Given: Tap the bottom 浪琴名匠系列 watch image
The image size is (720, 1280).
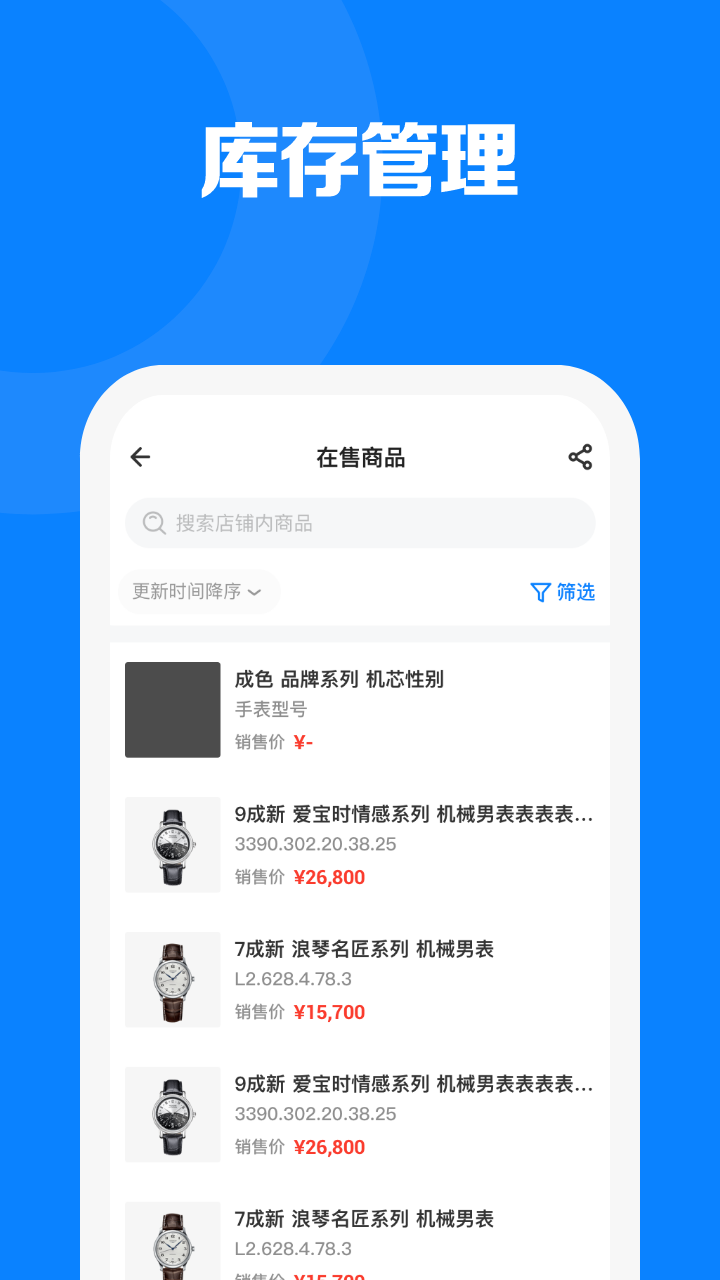Looking at the screenshot, I should click(172, 1240).
